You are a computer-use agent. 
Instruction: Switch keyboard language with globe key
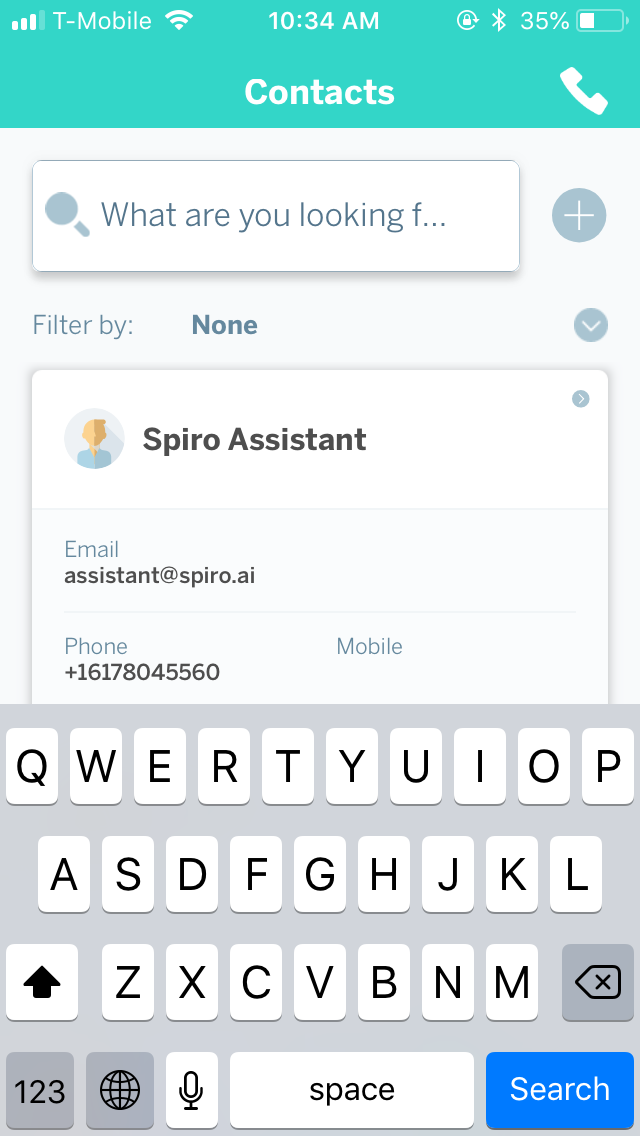point(120,1089)
